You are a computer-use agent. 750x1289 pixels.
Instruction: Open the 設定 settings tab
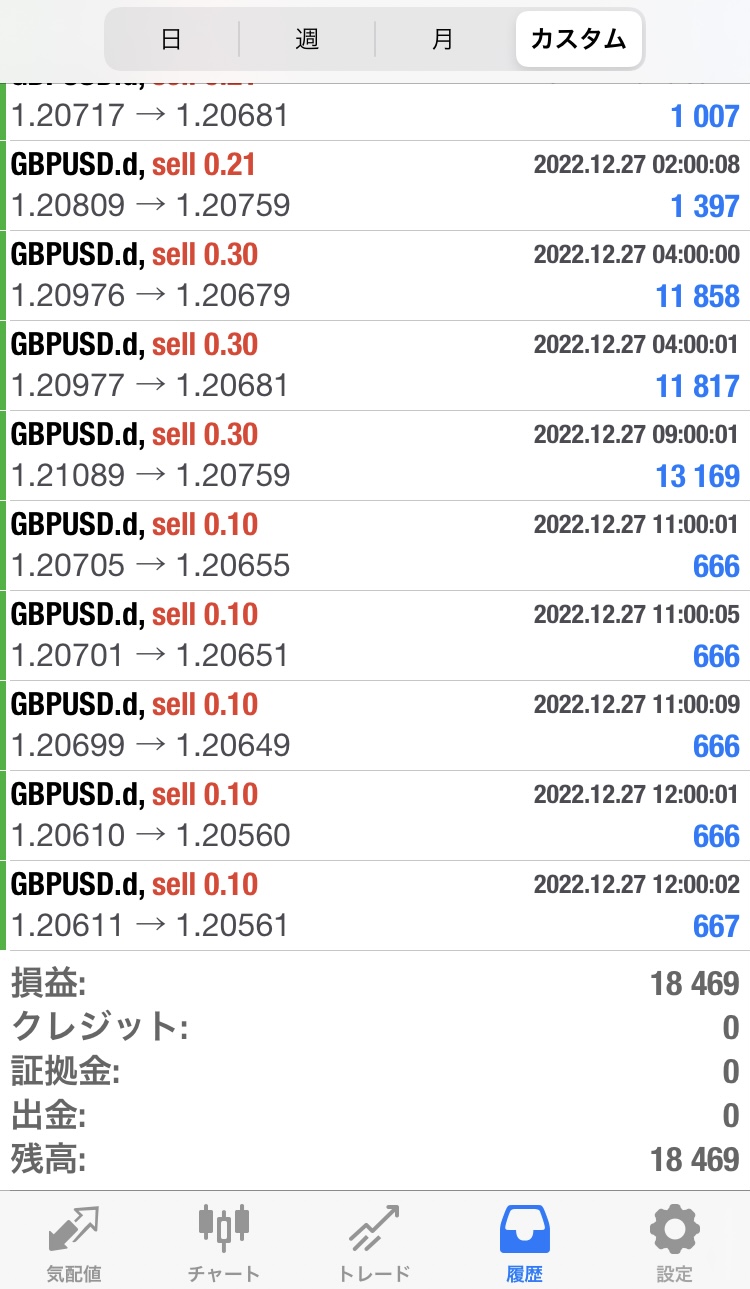tap(674, 1243)
